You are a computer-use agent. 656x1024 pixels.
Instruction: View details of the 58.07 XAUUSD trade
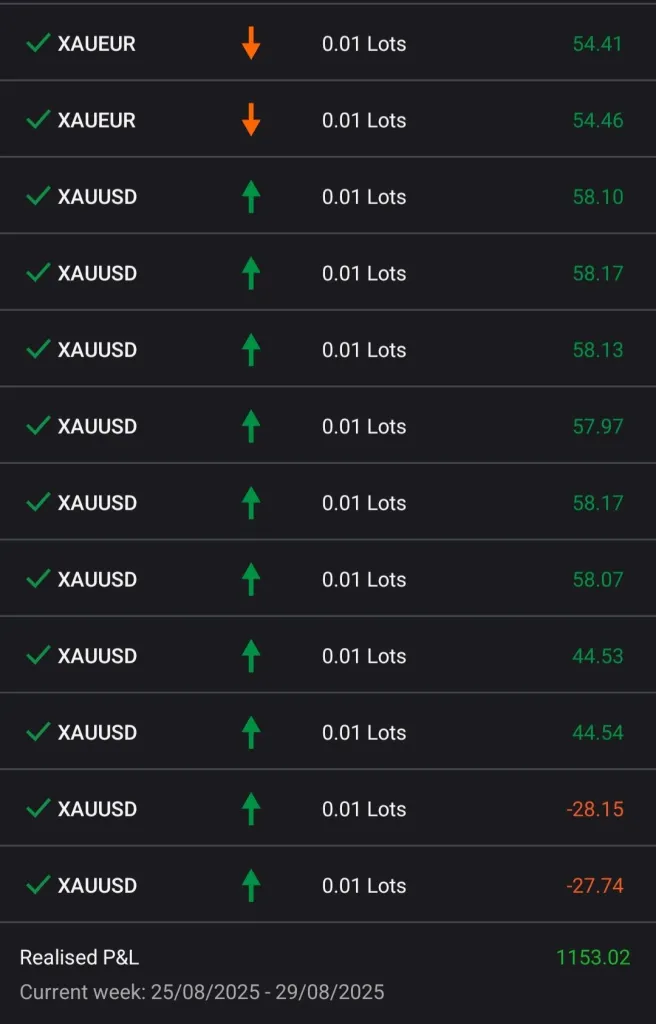pyautogui.click(x=328, y=579)
